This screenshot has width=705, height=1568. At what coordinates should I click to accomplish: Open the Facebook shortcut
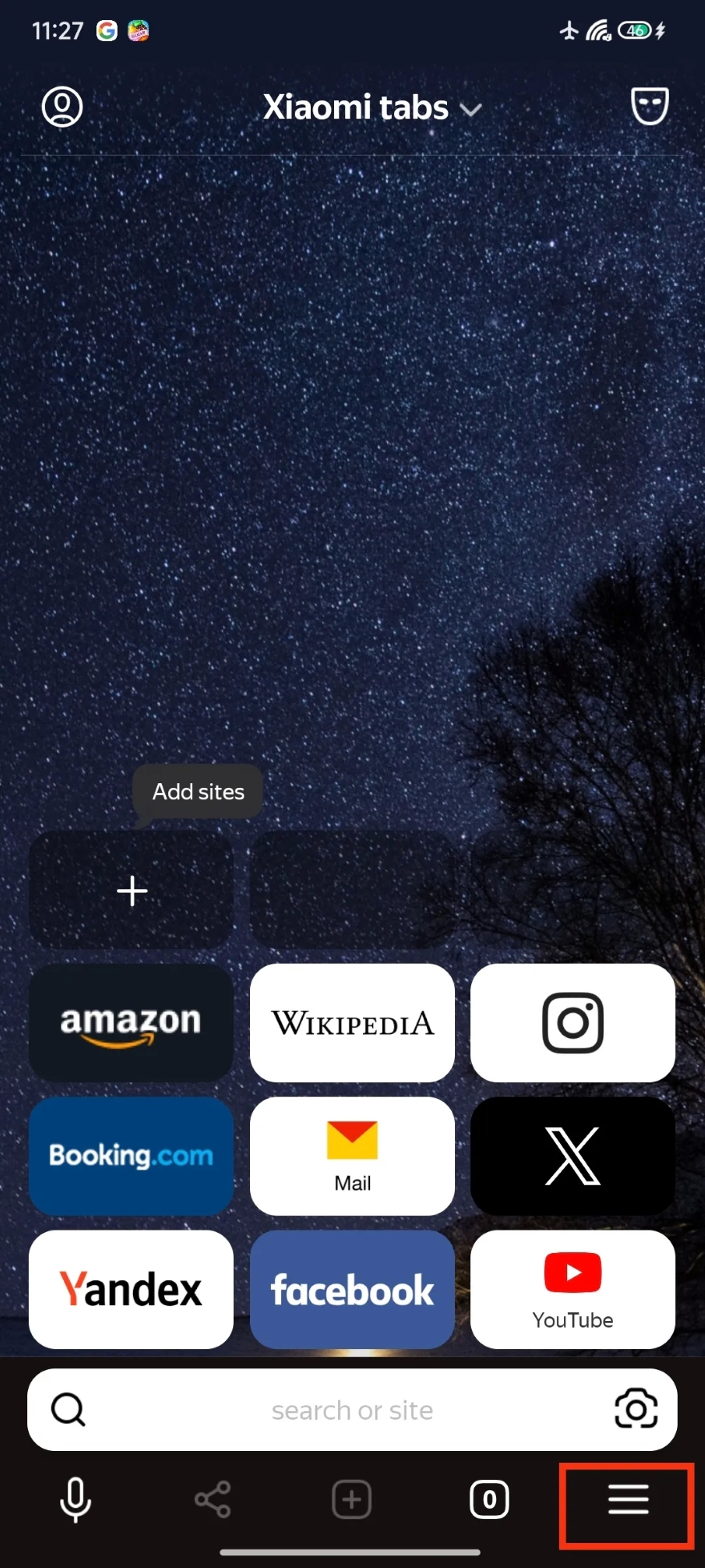point(352,1289)
